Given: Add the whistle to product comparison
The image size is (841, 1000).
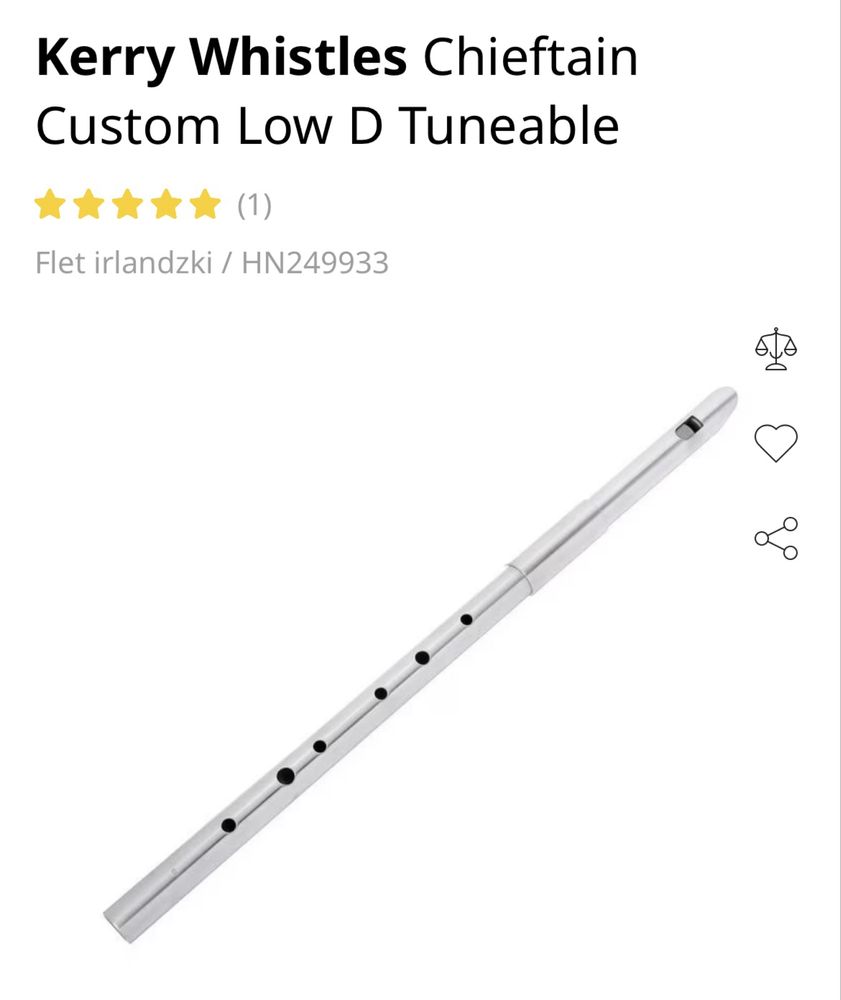Looking at the screenshot, I should 776,349.
